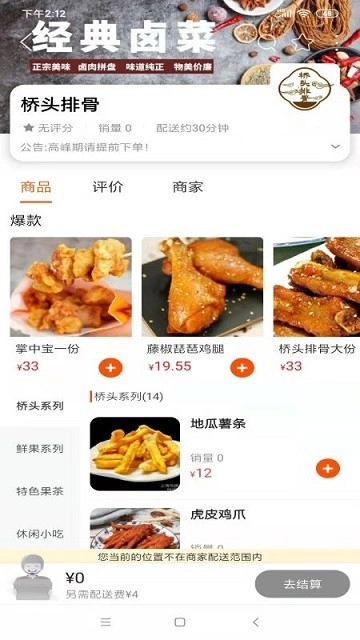Screen dimensions: 360x640
Task: Open the cart mascot icon
Action: [33, 577]
